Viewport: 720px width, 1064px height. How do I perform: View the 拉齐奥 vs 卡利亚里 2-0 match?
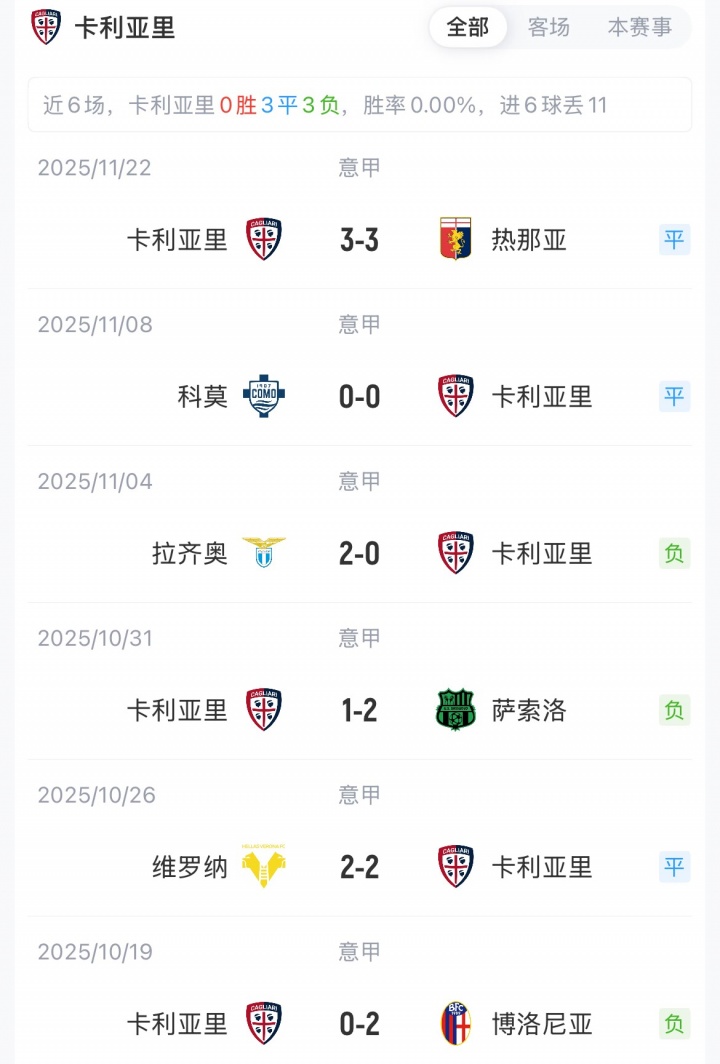pos(359,553)
